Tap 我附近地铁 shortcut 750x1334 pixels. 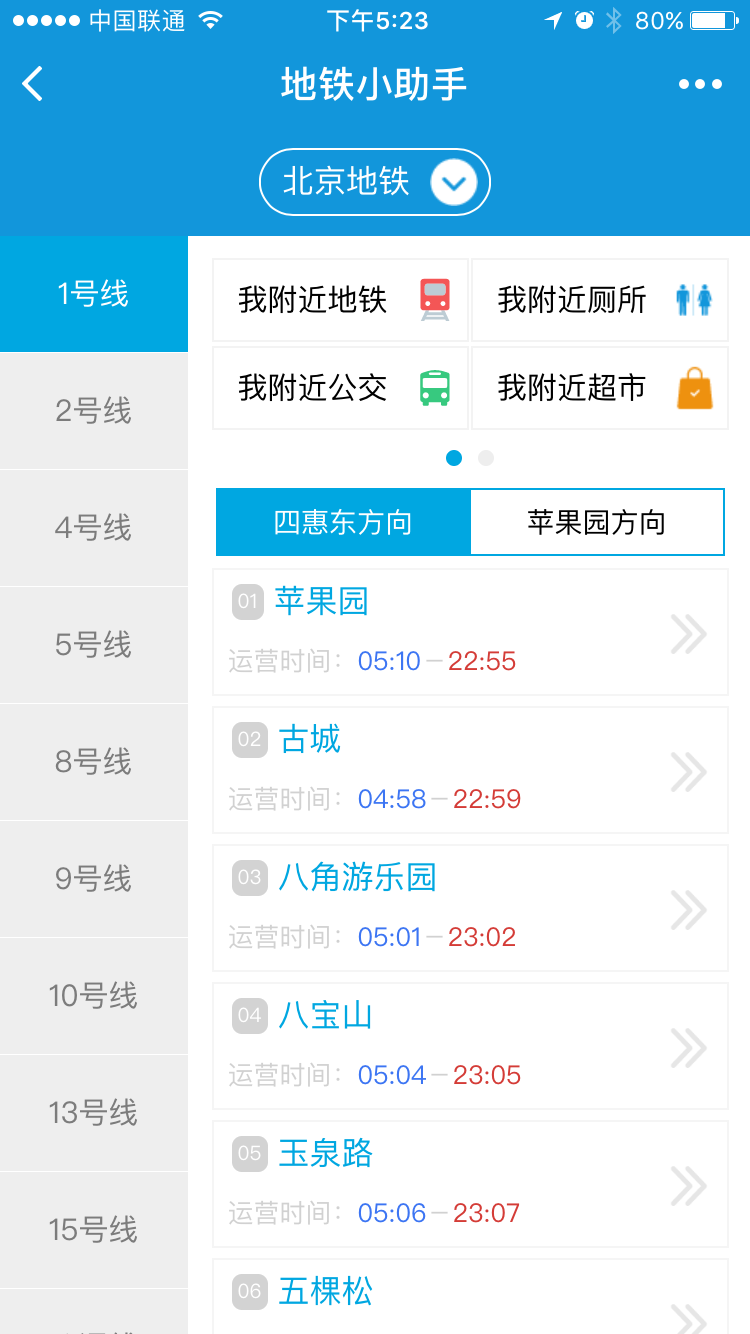pyautogui.click(x=340, y=300)
